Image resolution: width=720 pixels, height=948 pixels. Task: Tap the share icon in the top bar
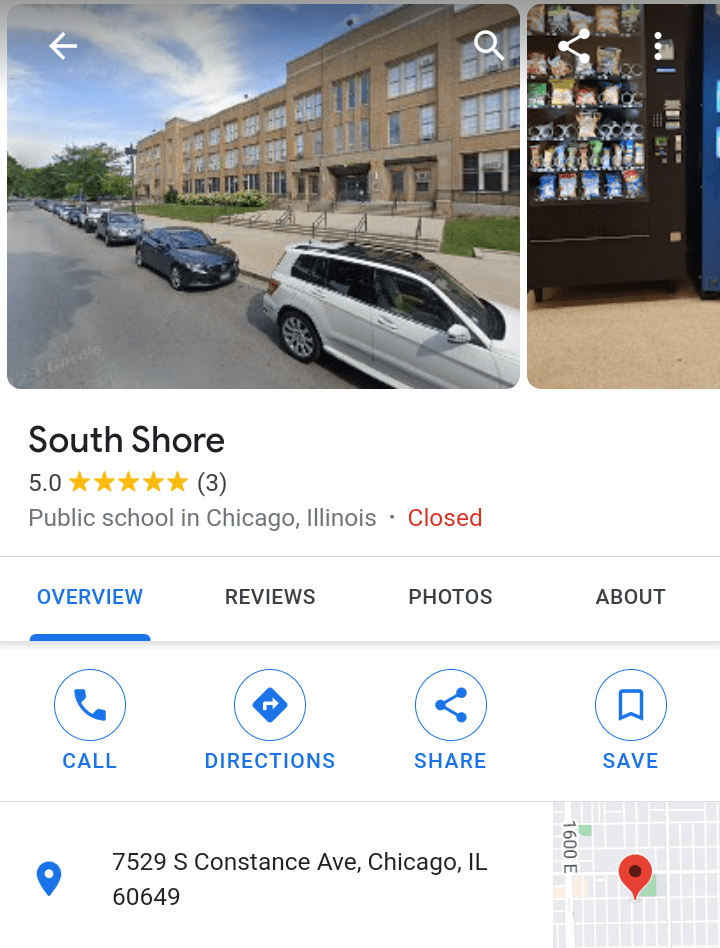[574, 46]
